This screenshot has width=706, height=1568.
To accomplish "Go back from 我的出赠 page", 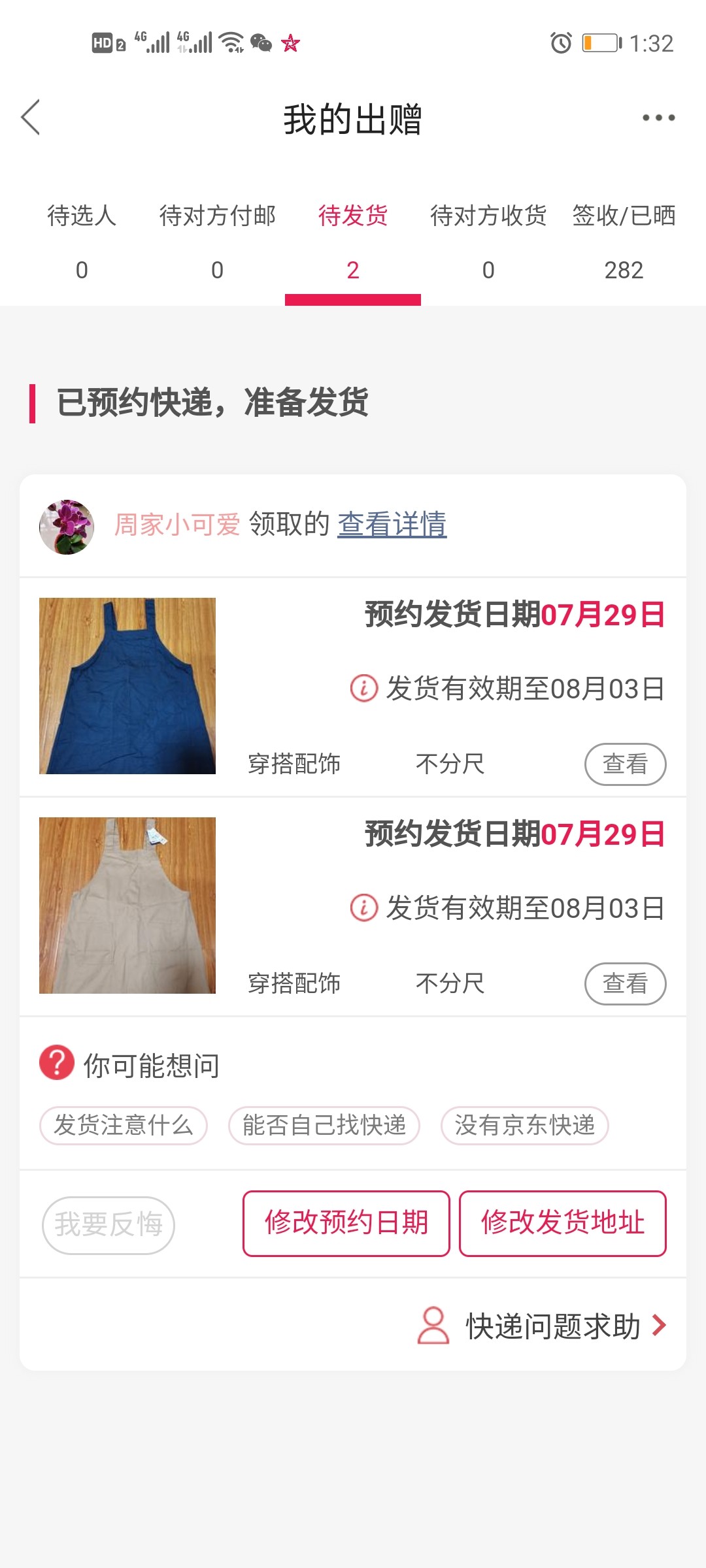I will pyautogui.click(x=31, y=118).
